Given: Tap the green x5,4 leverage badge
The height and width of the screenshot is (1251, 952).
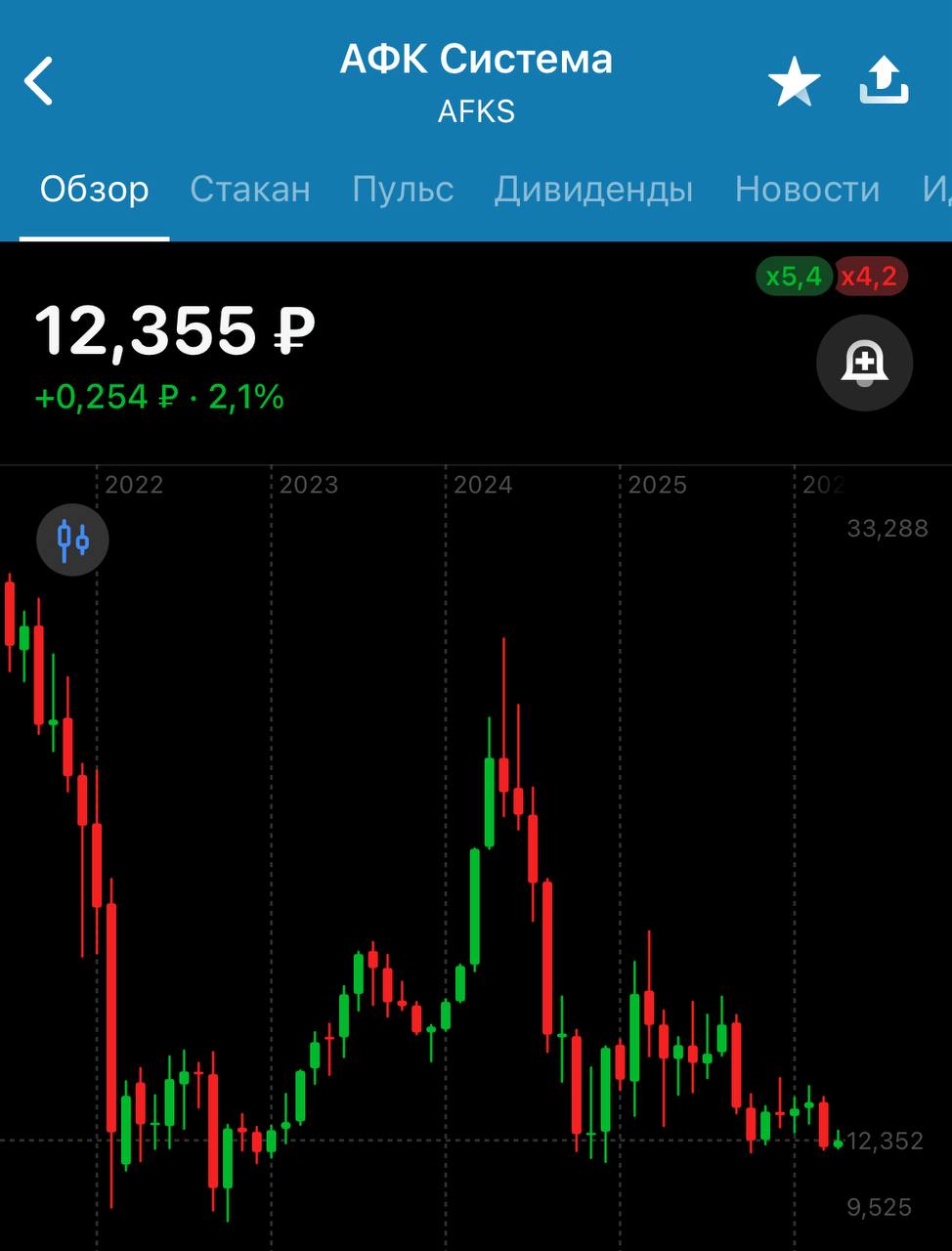Looking at the screenshot, I should click(793, 277).
